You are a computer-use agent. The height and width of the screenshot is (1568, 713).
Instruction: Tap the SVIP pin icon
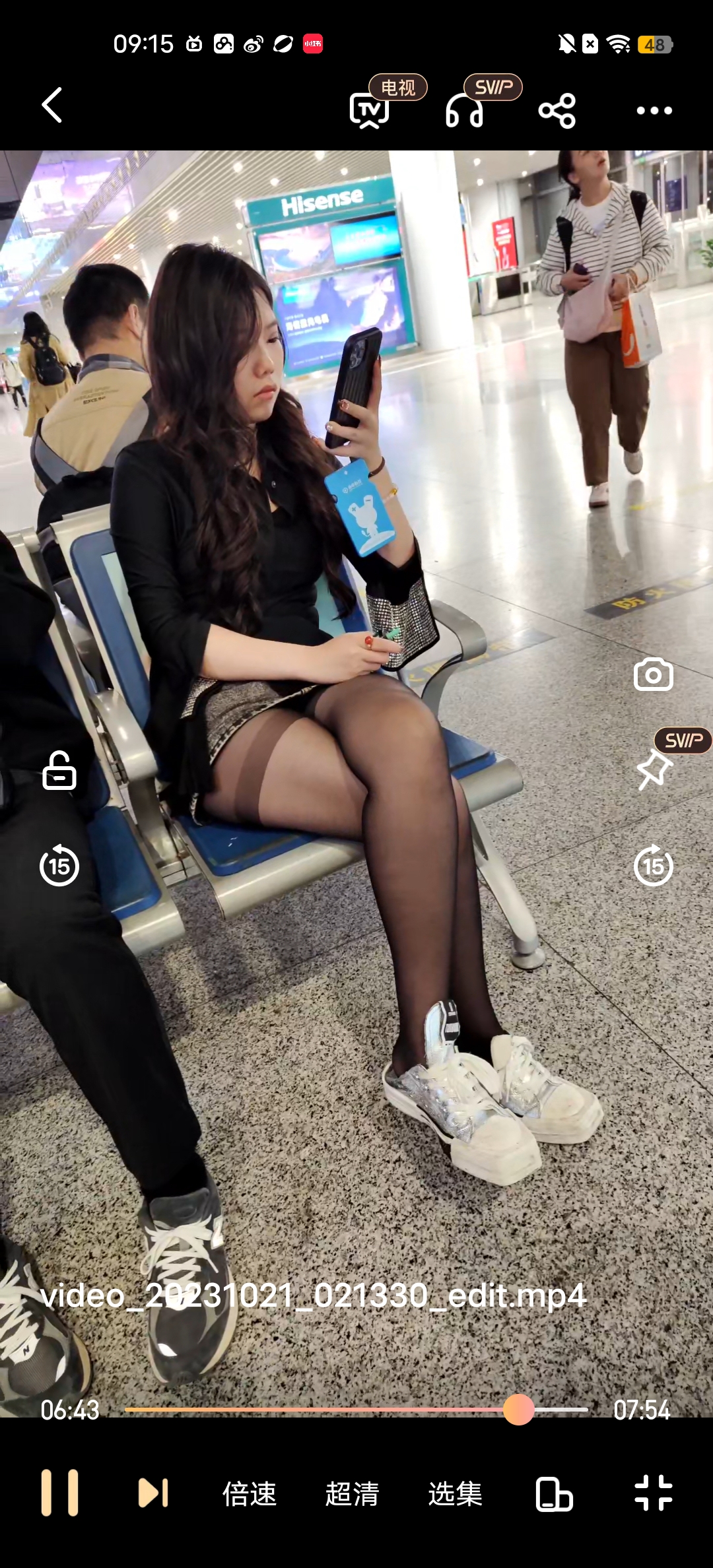coord(654,769)
